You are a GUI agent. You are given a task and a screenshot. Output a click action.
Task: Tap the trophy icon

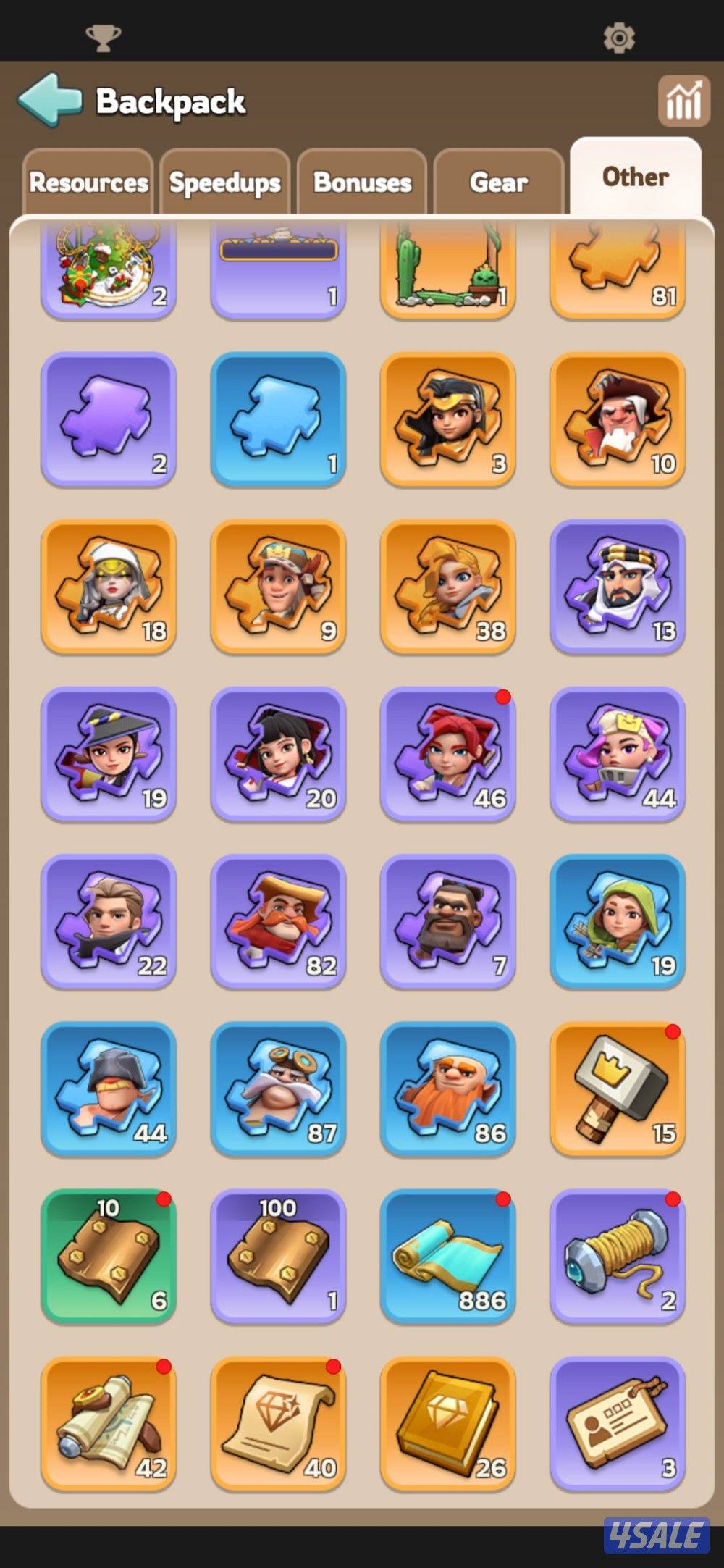click(103, 37)
